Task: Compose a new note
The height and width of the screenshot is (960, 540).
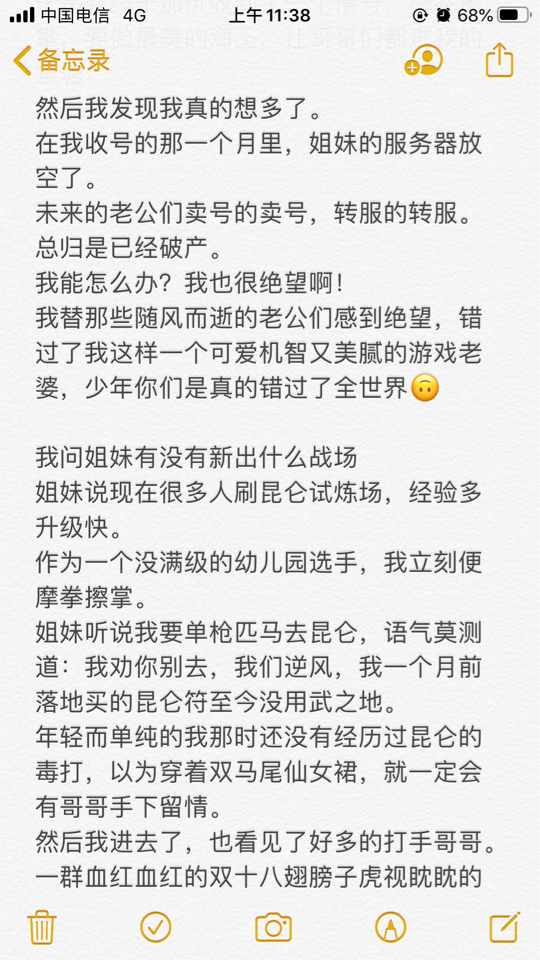Action: [504, 927]
